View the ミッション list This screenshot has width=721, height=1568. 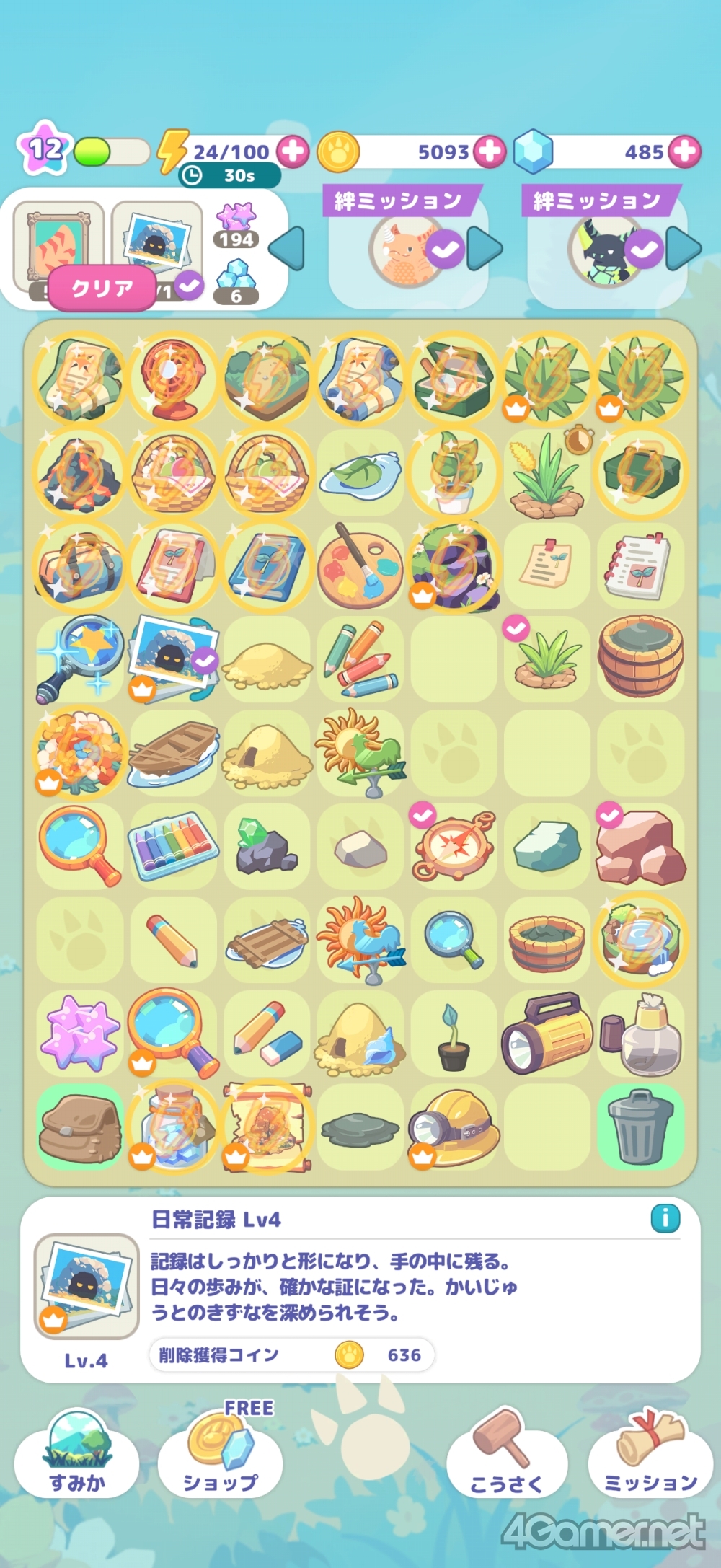(650, 1455)
